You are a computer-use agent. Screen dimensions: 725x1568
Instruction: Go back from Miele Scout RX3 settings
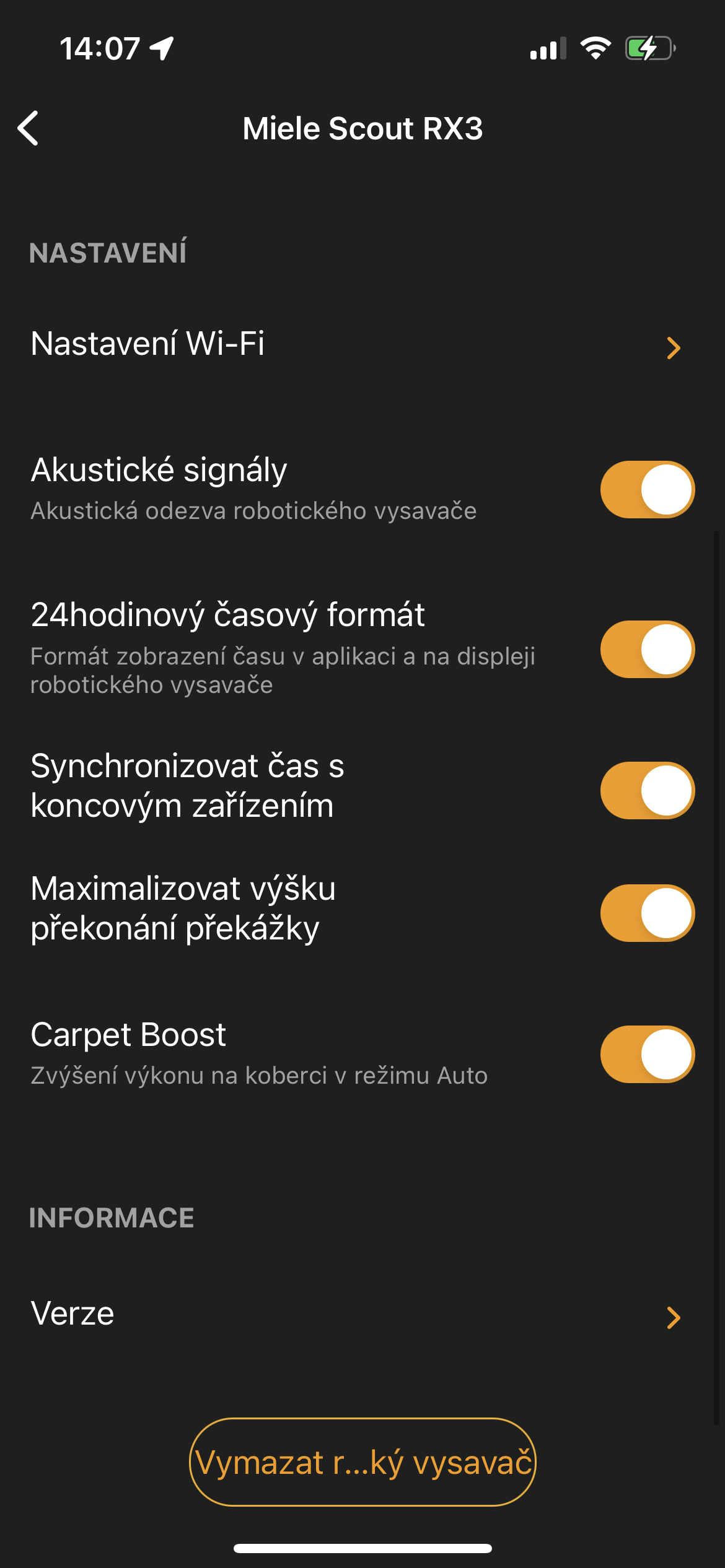[x=29, y=128]
